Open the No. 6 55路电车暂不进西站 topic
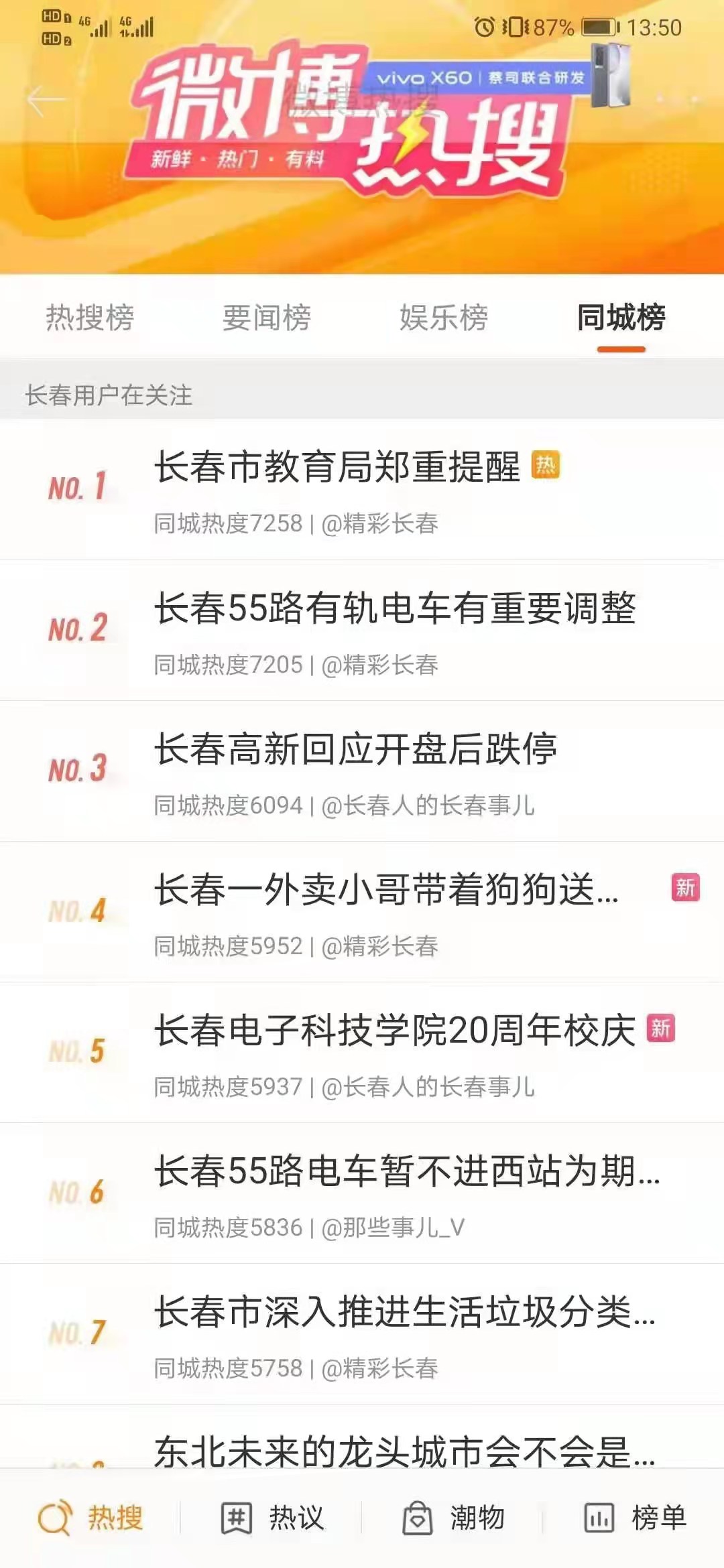The height and width of the screenshot is (1568, 724). 406,1171
